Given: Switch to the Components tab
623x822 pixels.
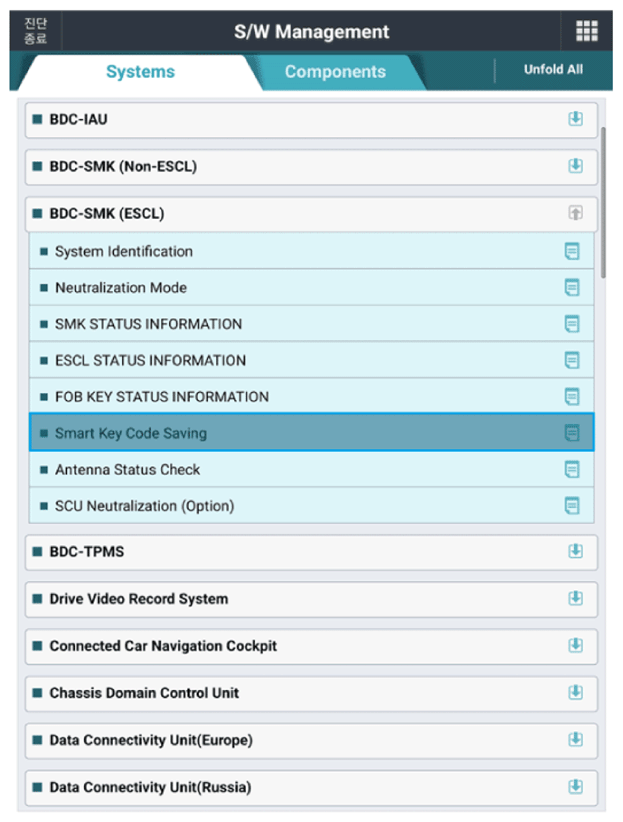Looking at the screenshot, I should click(334, 72).
